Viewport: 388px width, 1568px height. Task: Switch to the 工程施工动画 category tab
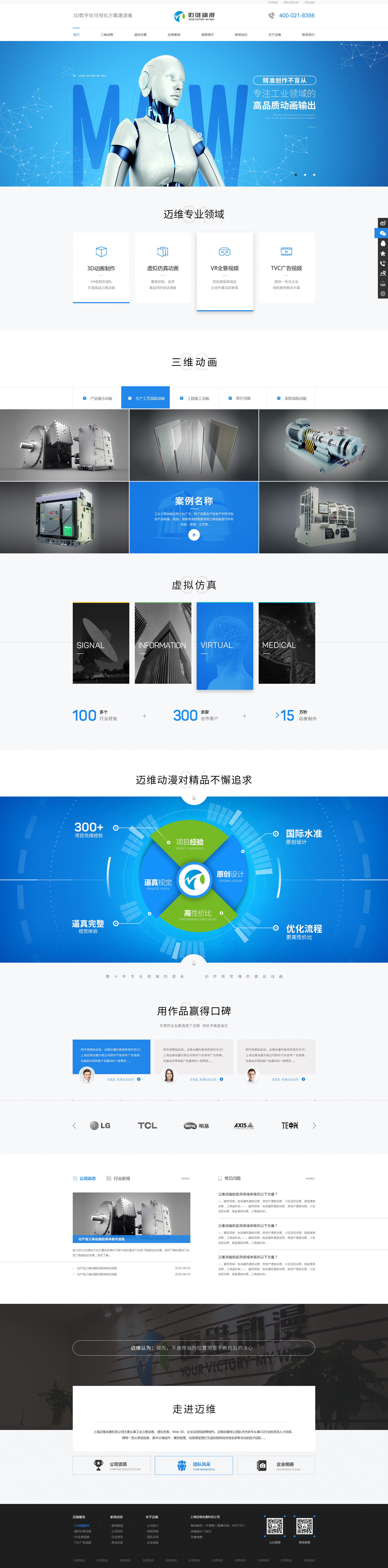pyautogui.click(x=195, y=398)
